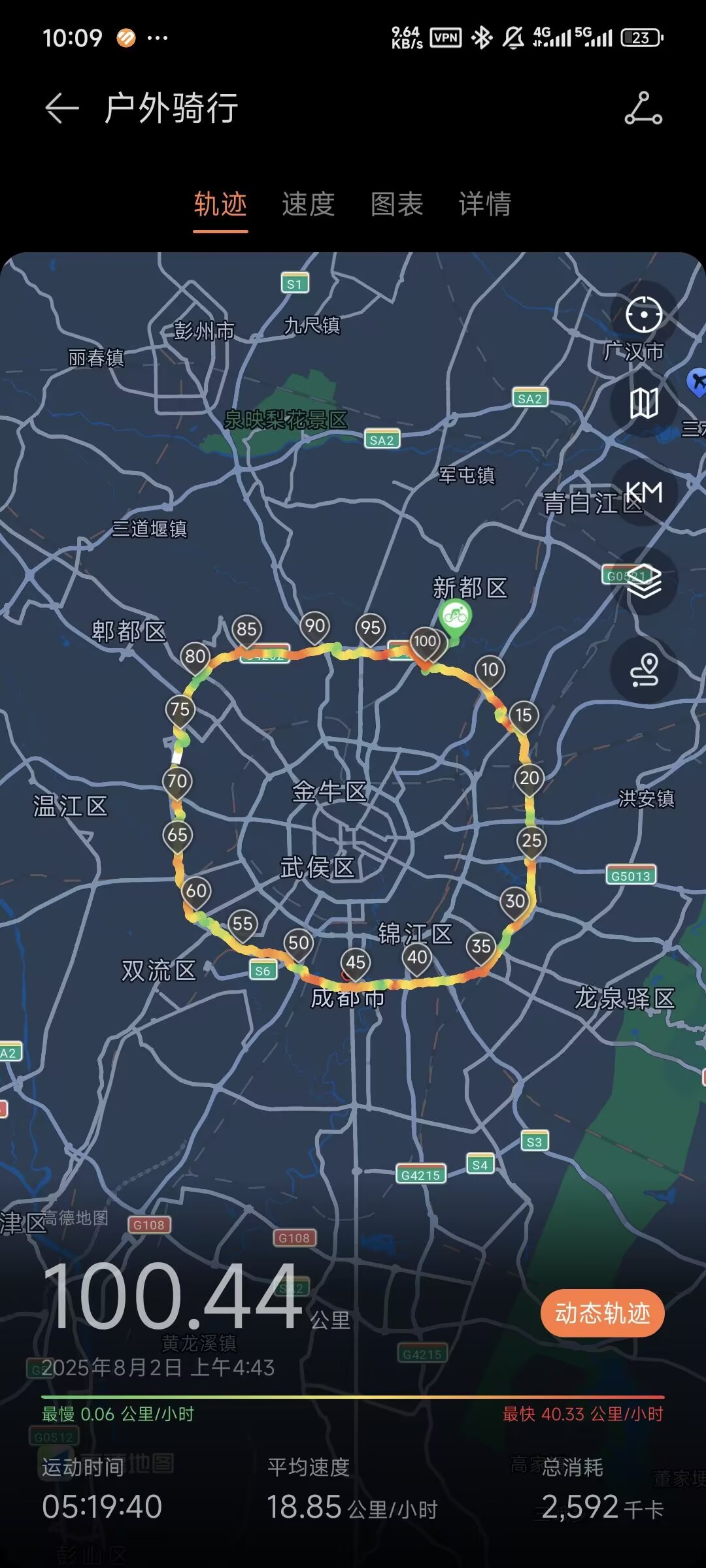706x1568 pixels.
Task: Select the 轨迹 tab
Action: [x=220, y=204]
